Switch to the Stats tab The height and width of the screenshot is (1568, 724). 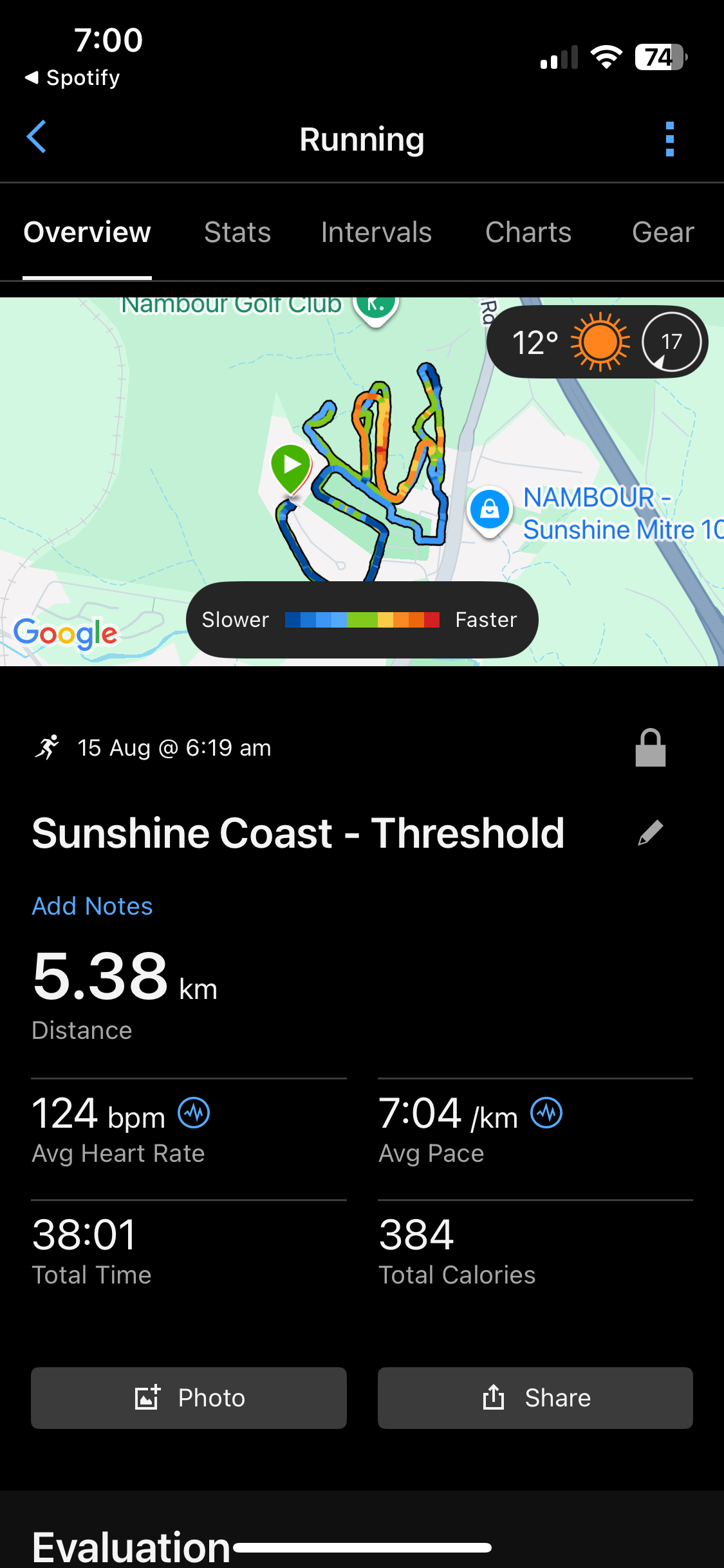pos(237,232)
